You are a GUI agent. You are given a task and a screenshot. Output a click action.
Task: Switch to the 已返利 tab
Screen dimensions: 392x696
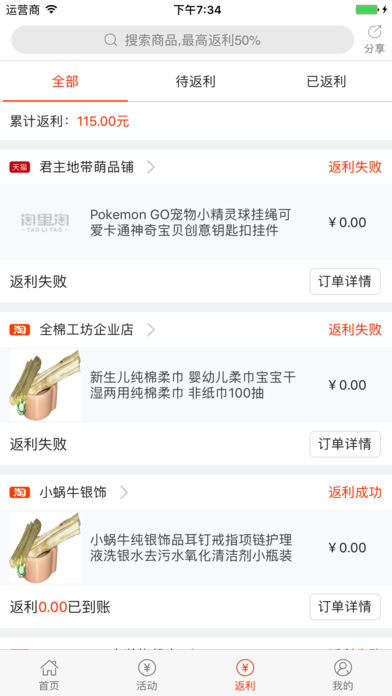[326, 82]
